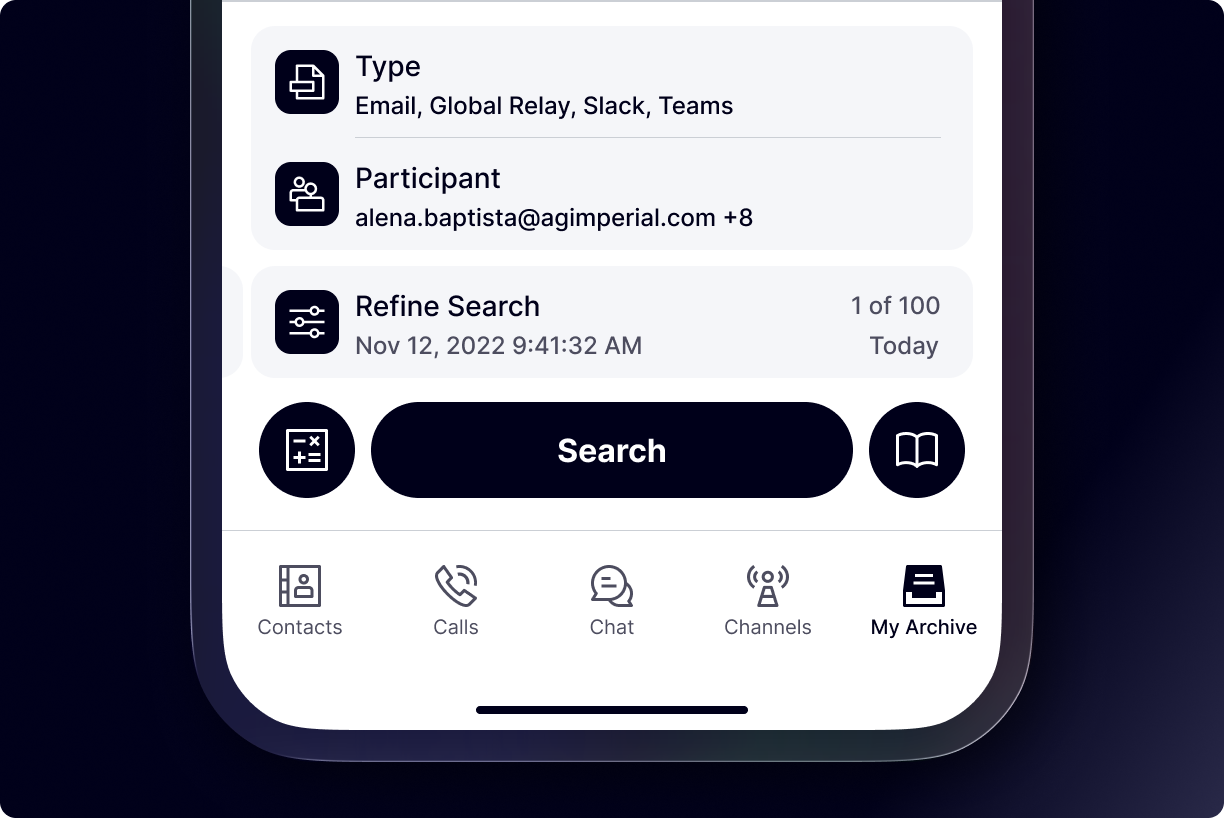
Task: Open the Participant filter row
Action: pyautogui.click(x=611, y=195)
